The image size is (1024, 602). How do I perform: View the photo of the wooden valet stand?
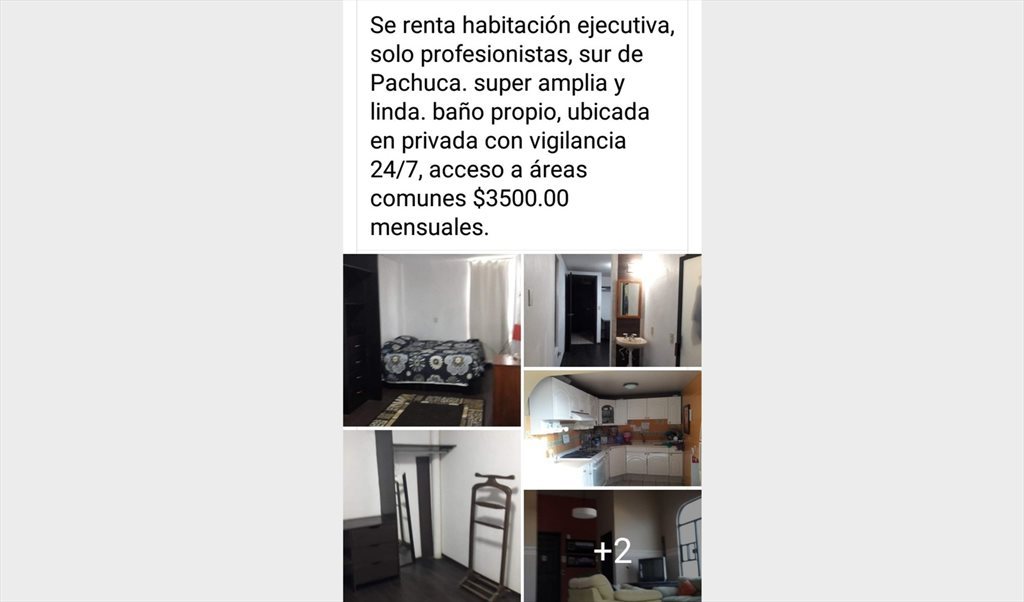coord(431,515)
